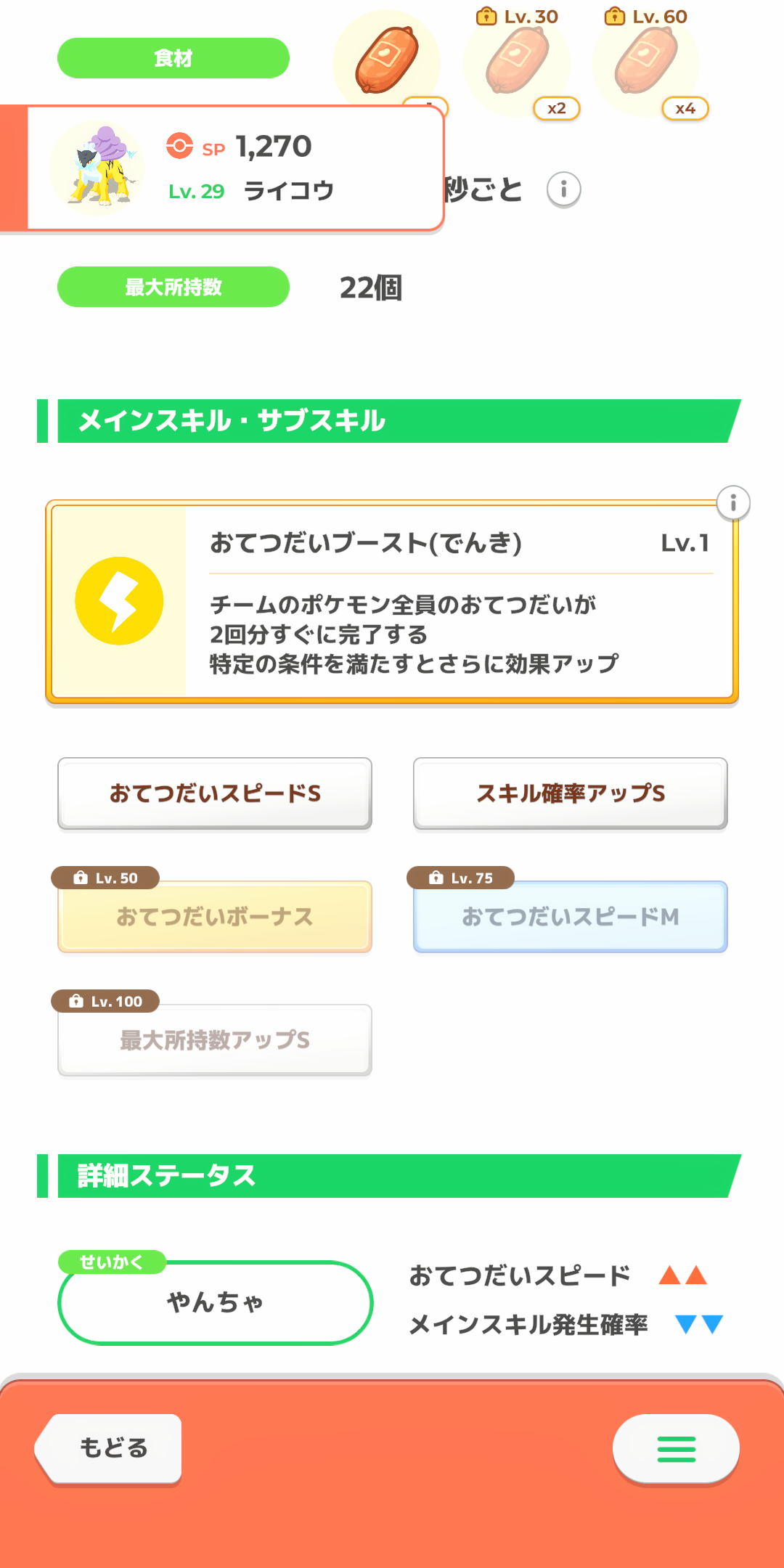This screenshot has width=784, height=1568.
Task: Tap locked おてつだいスピードM sub skill
Action: pos(571,916)
